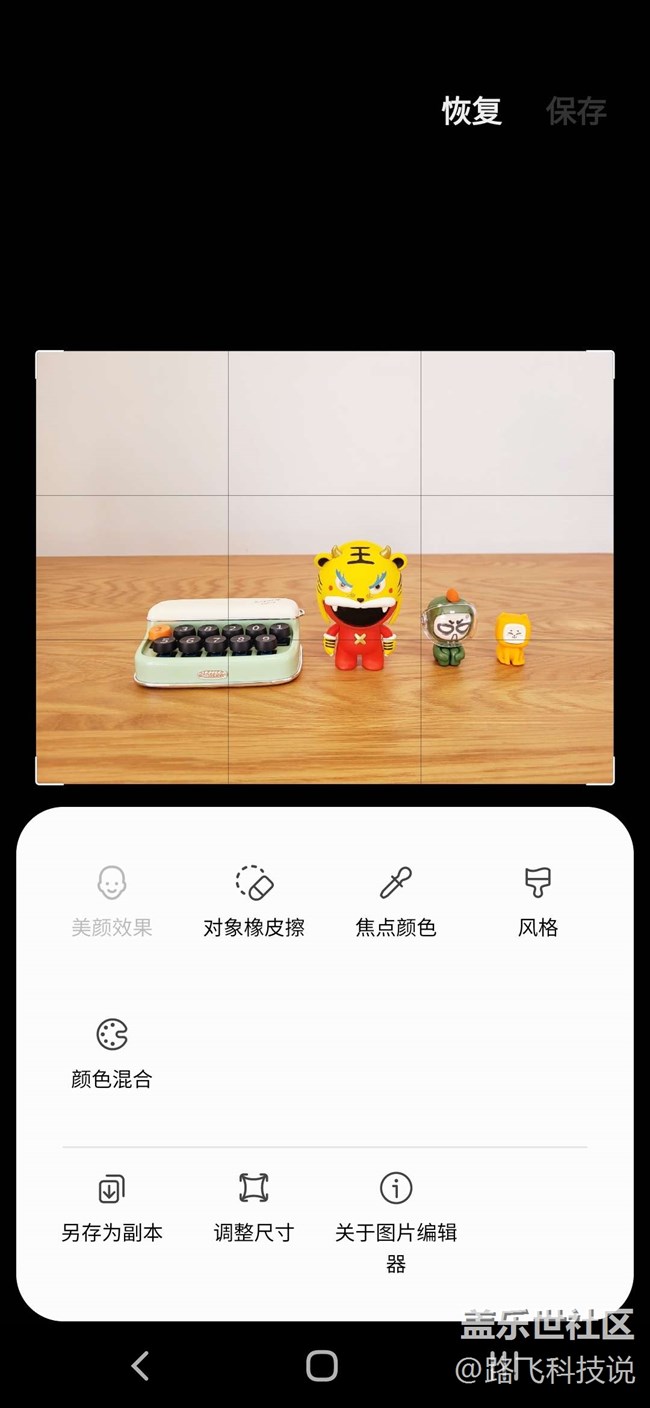
Task: Go back using the system back arrow
Action: (x=141, y=1365)
